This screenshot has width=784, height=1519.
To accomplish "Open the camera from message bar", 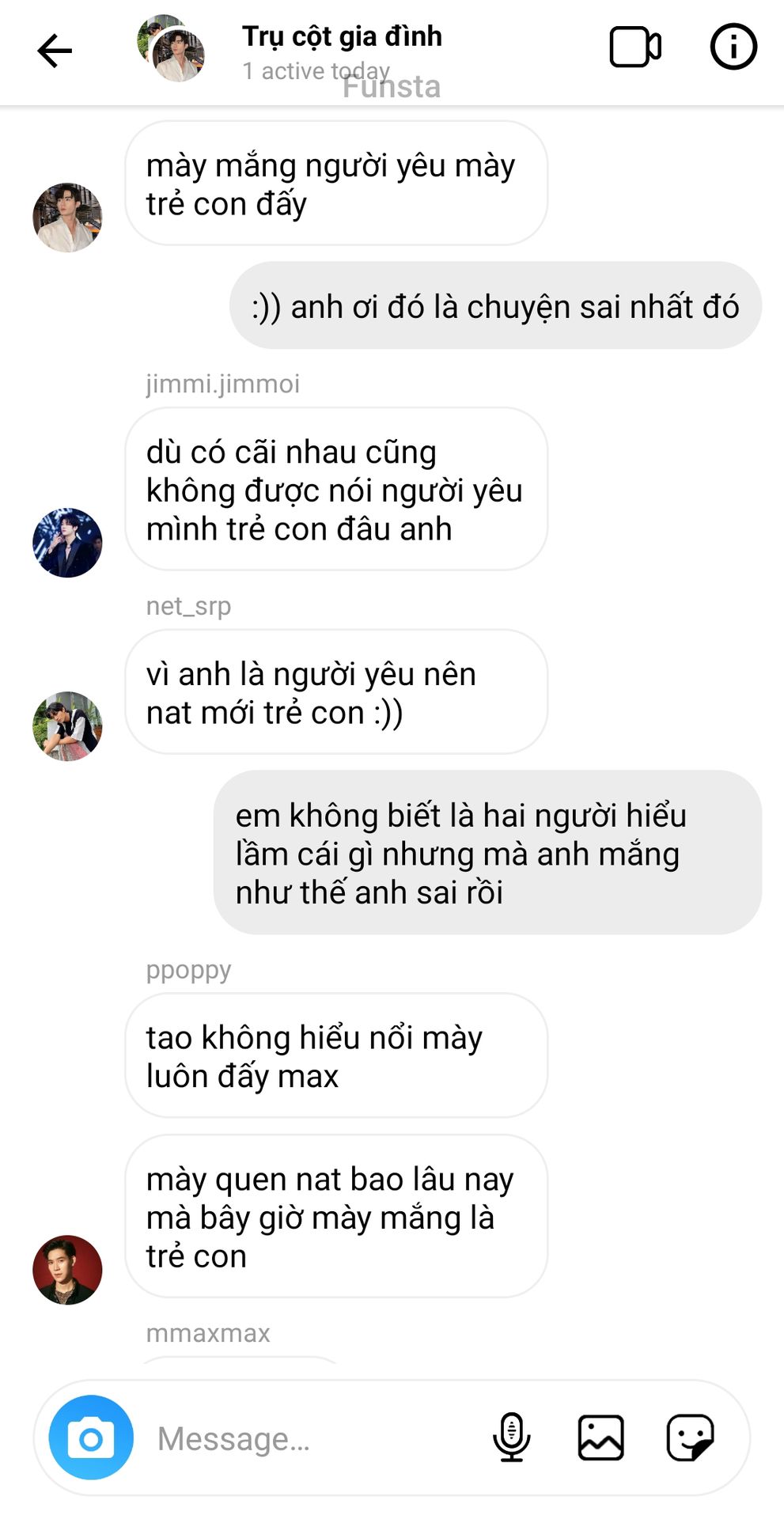I will pos(91,1438).
